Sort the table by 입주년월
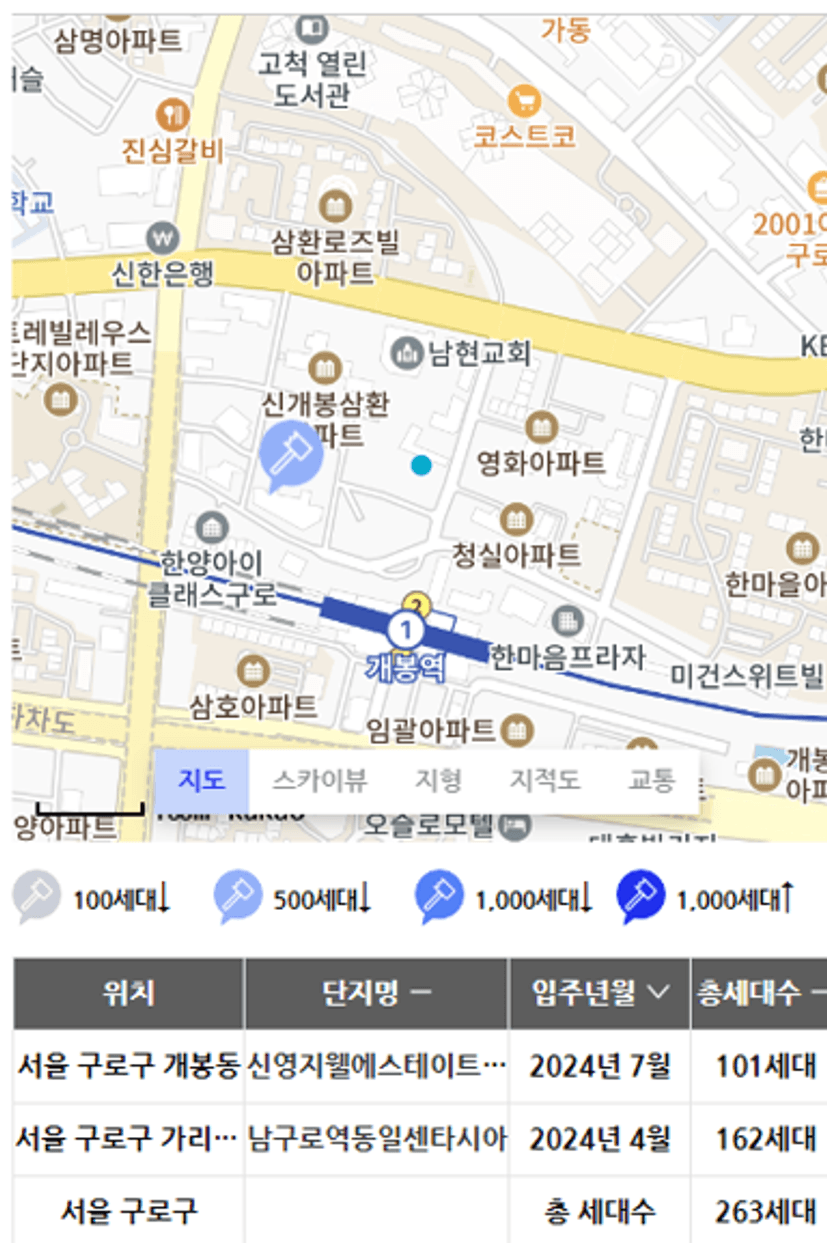Image resolution: width=827 pixels, height=1243 pixels. pyautogui.click(x=599, y=993)
